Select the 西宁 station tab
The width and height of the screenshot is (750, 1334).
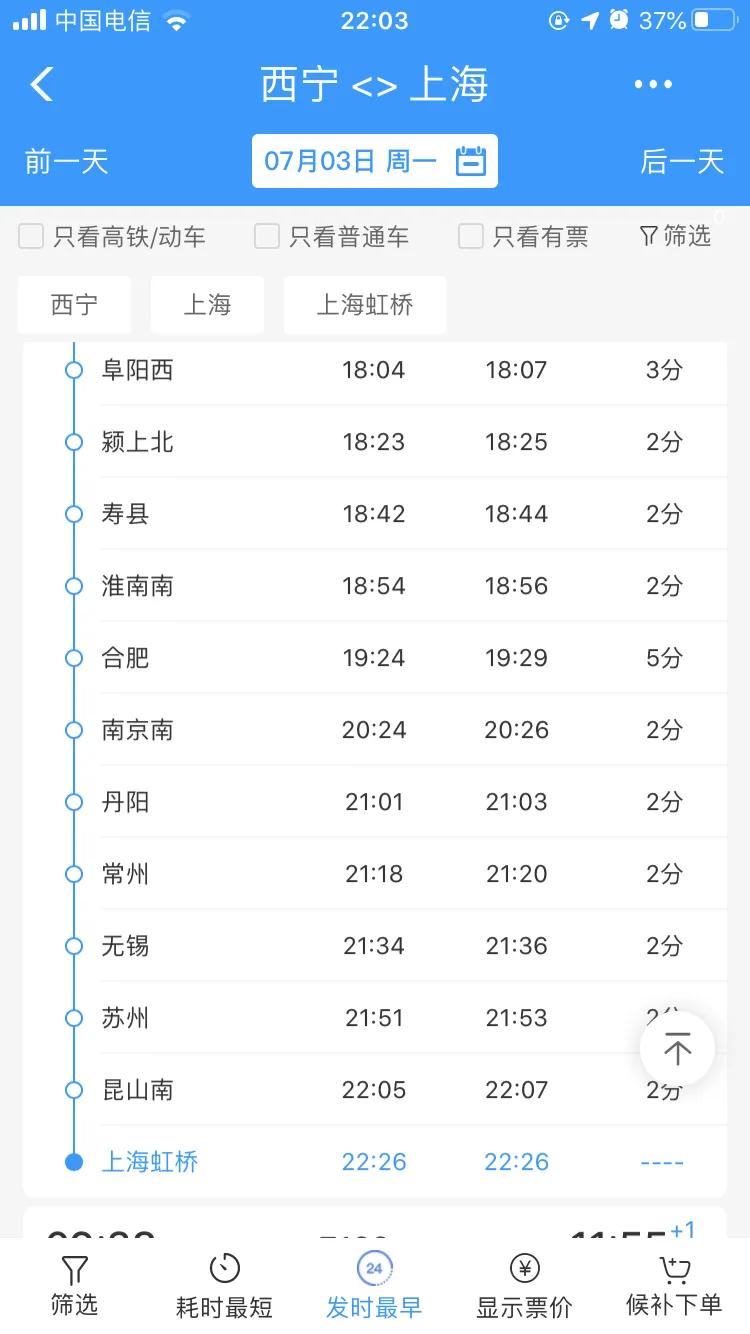click(x=73, y=305)
